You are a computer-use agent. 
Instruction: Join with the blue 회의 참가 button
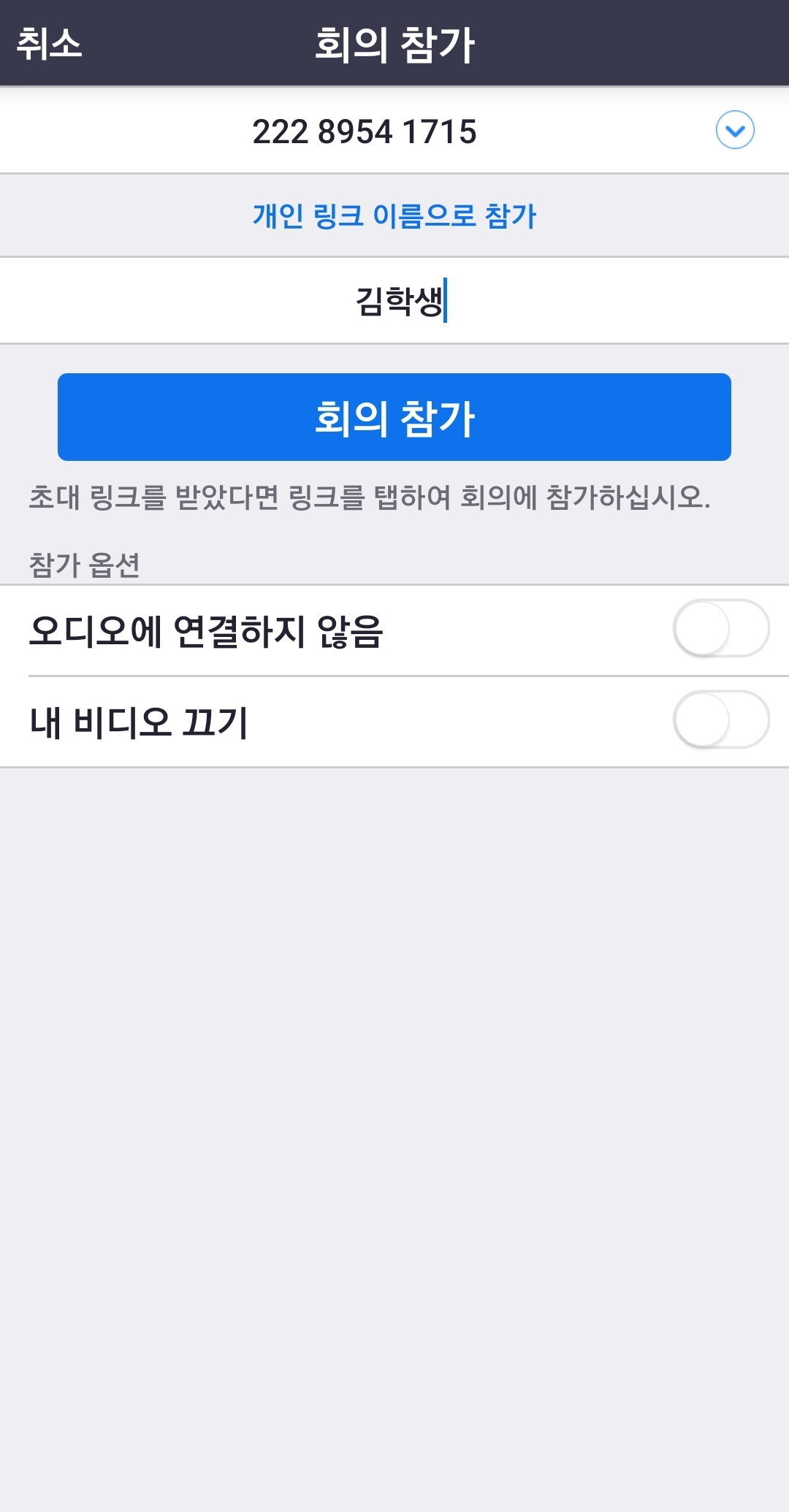point(394,417)
